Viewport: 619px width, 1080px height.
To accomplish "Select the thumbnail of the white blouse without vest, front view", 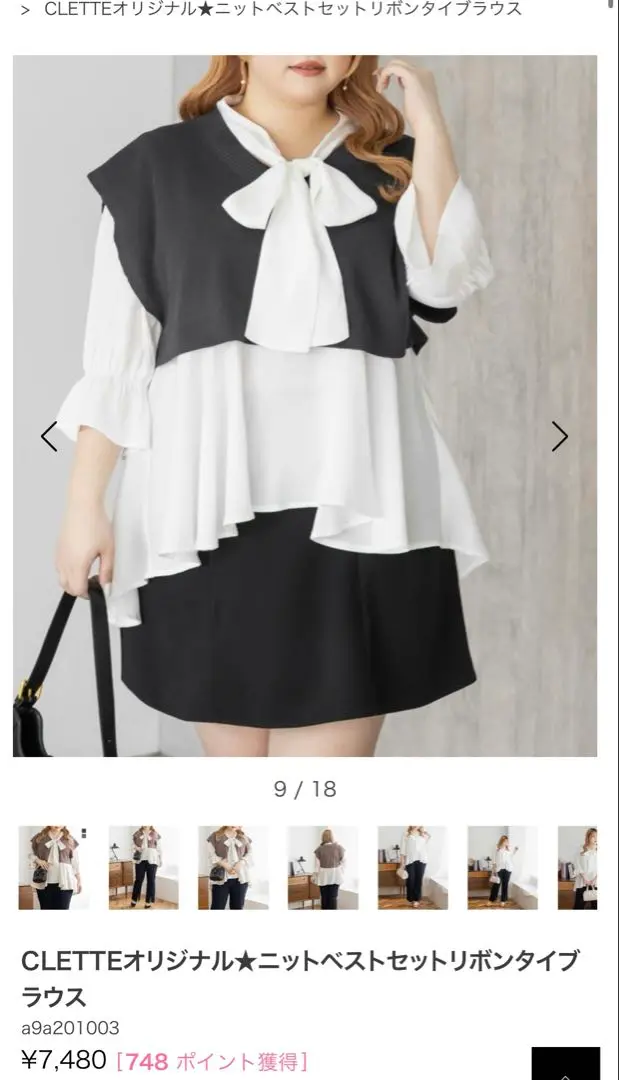I will pyautogui.click(x=412, y=867).
